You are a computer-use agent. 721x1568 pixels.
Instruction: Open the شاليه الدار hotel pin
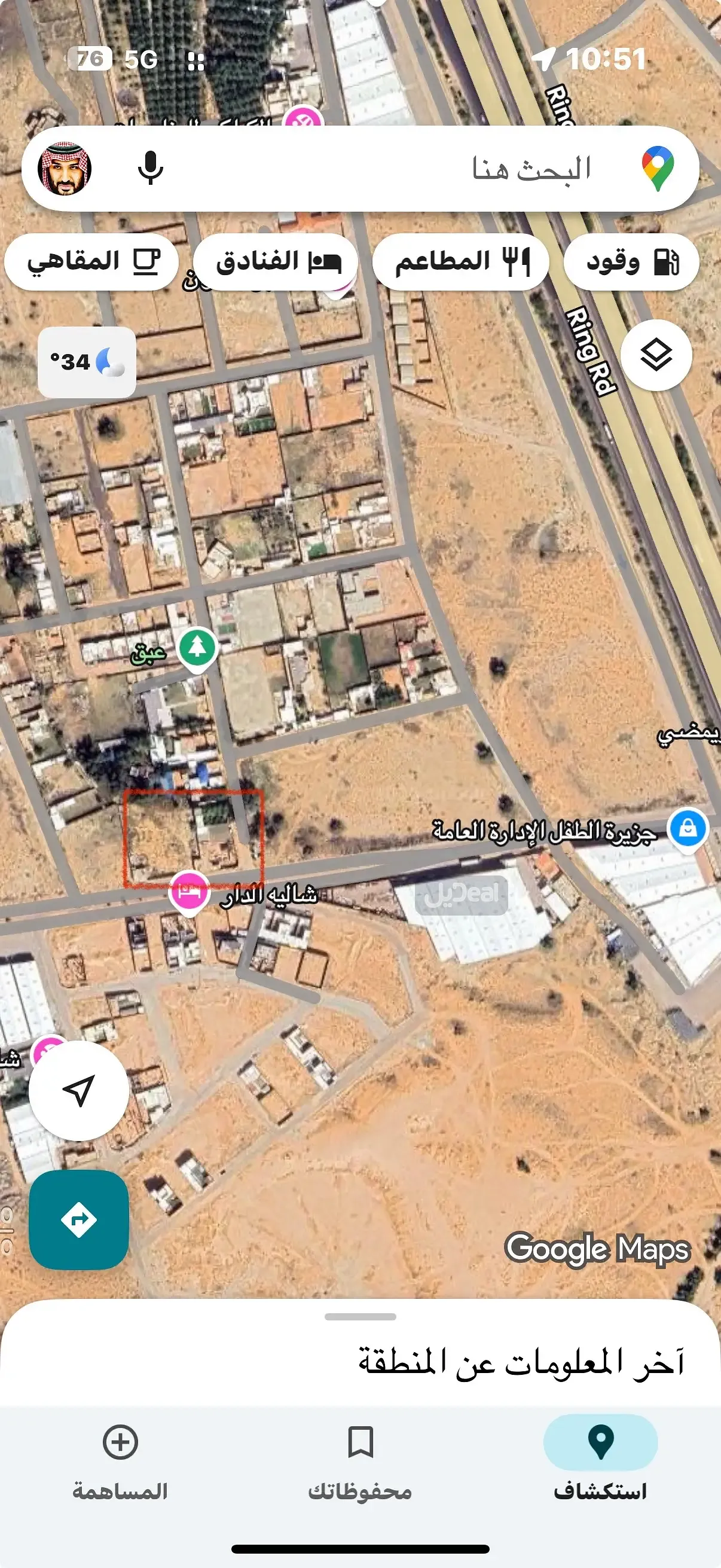point(190,892)
